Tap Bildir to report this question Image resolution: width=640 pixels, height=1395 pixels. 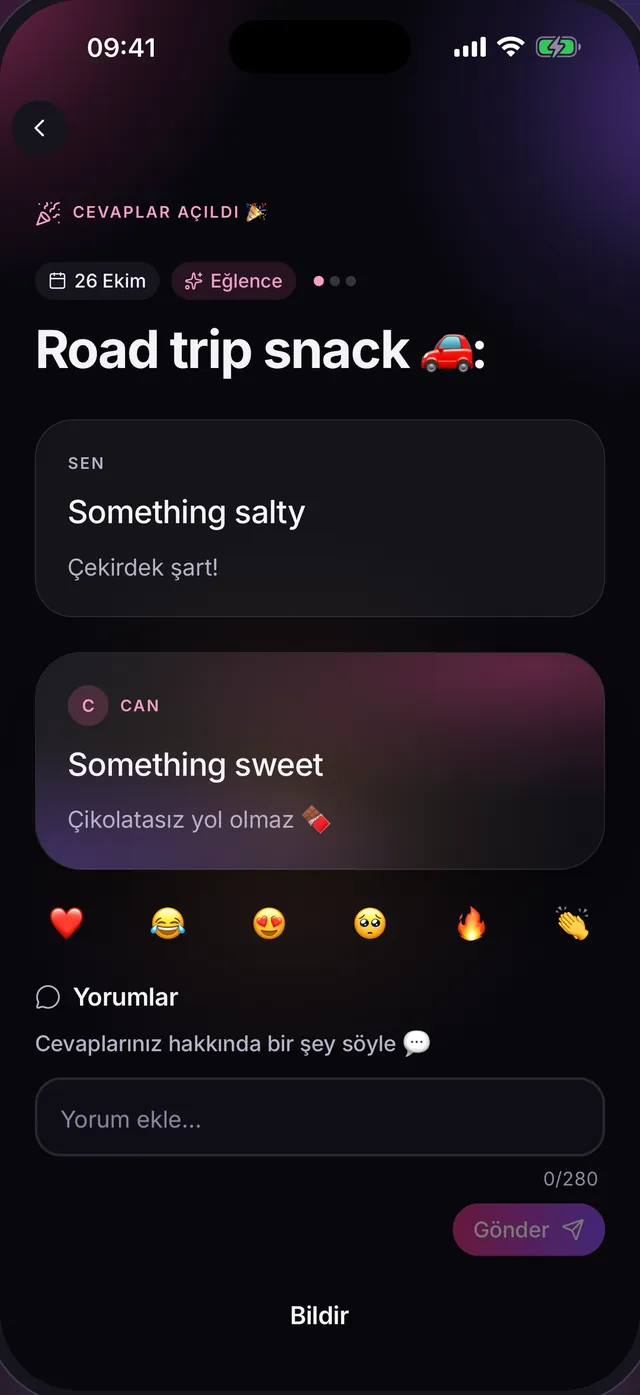pos(320,1315)
